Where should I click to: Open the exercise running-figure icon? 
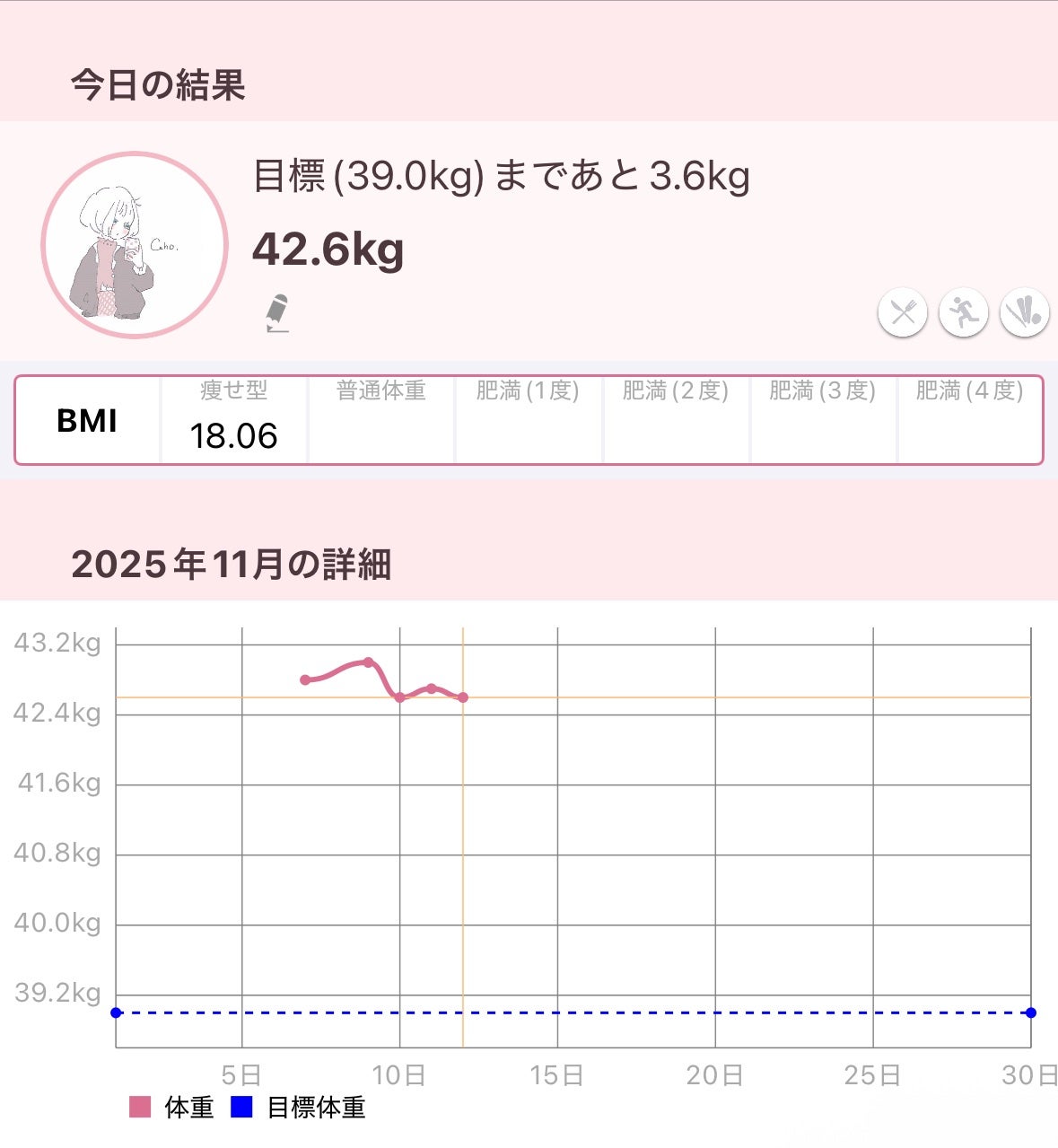[x=963, y=313]
